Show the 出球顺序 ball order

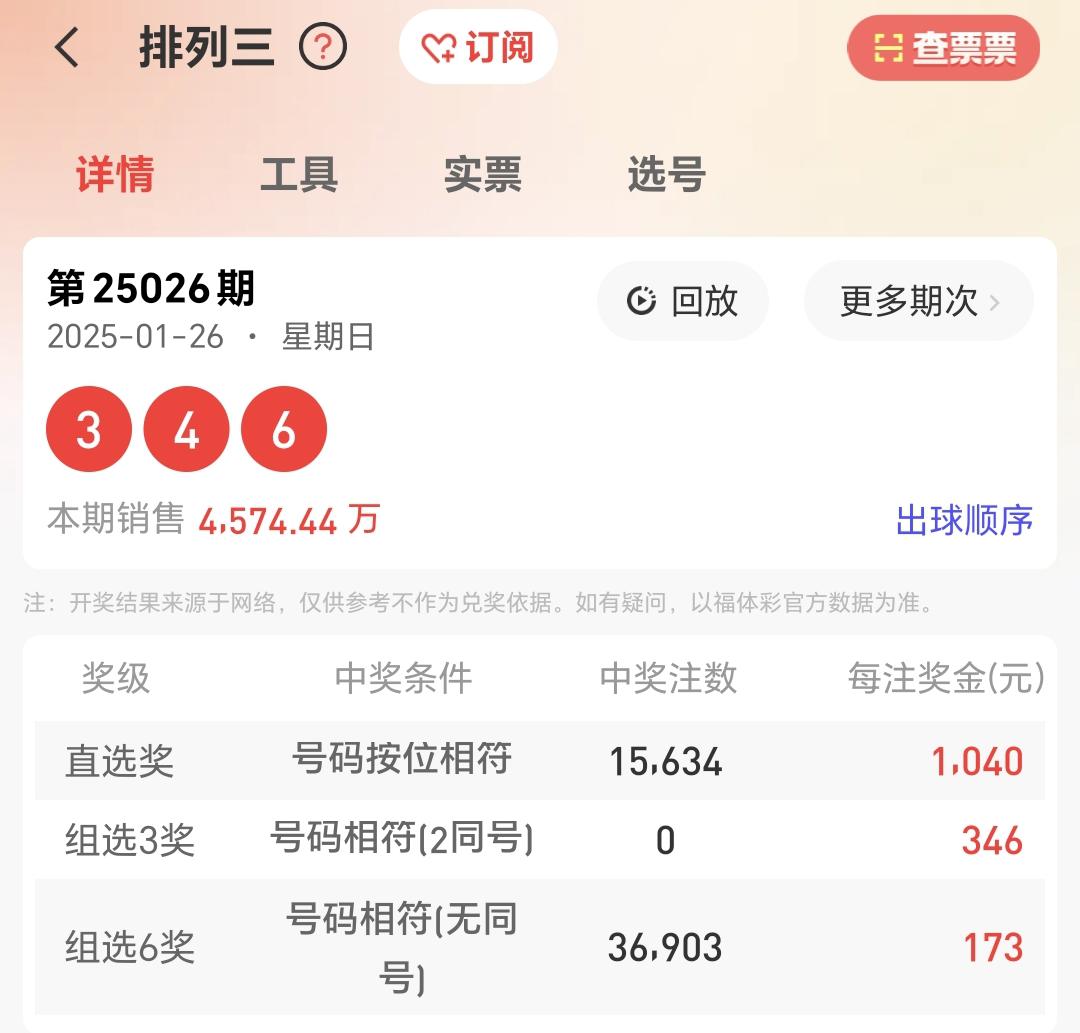964,520
